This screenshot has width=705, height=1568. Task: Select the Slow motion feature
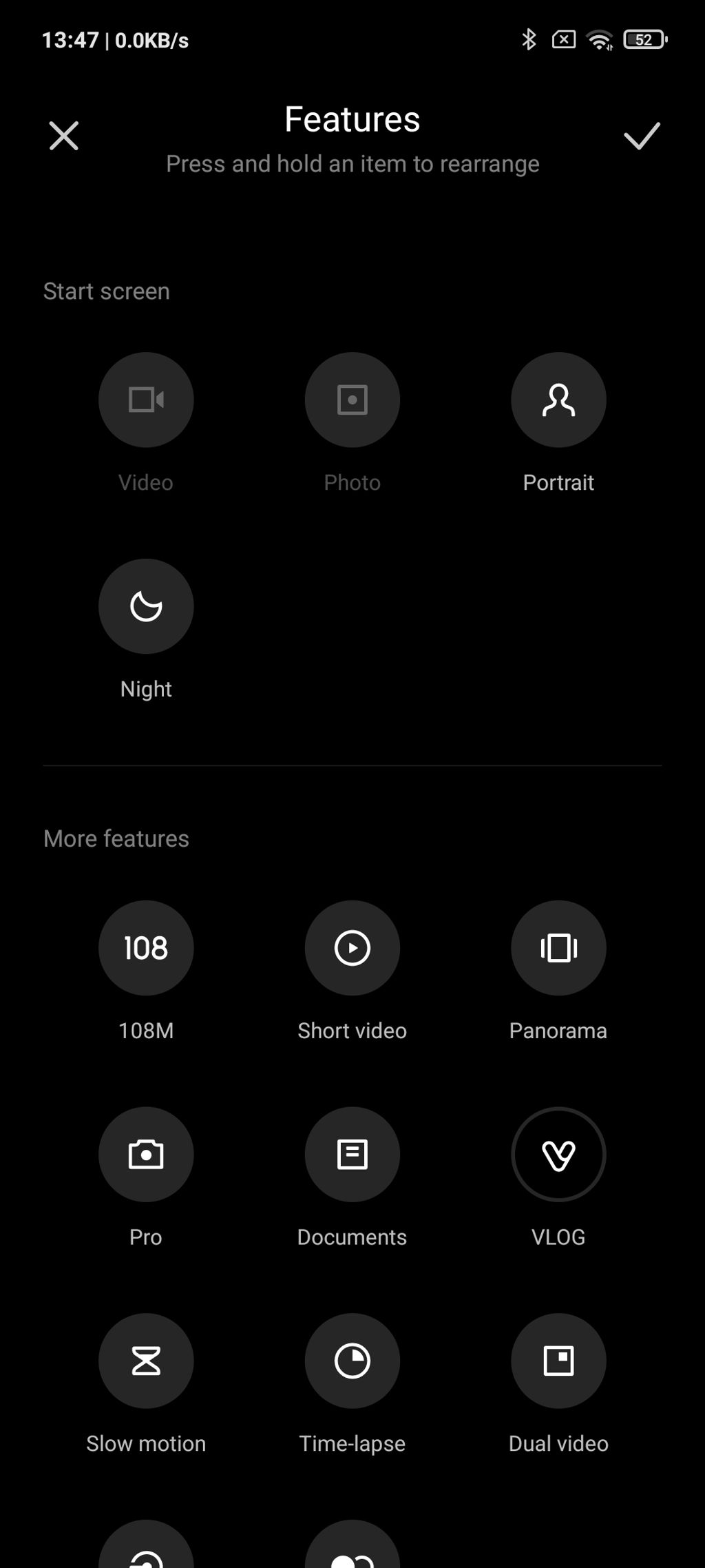click(146, 1361)
